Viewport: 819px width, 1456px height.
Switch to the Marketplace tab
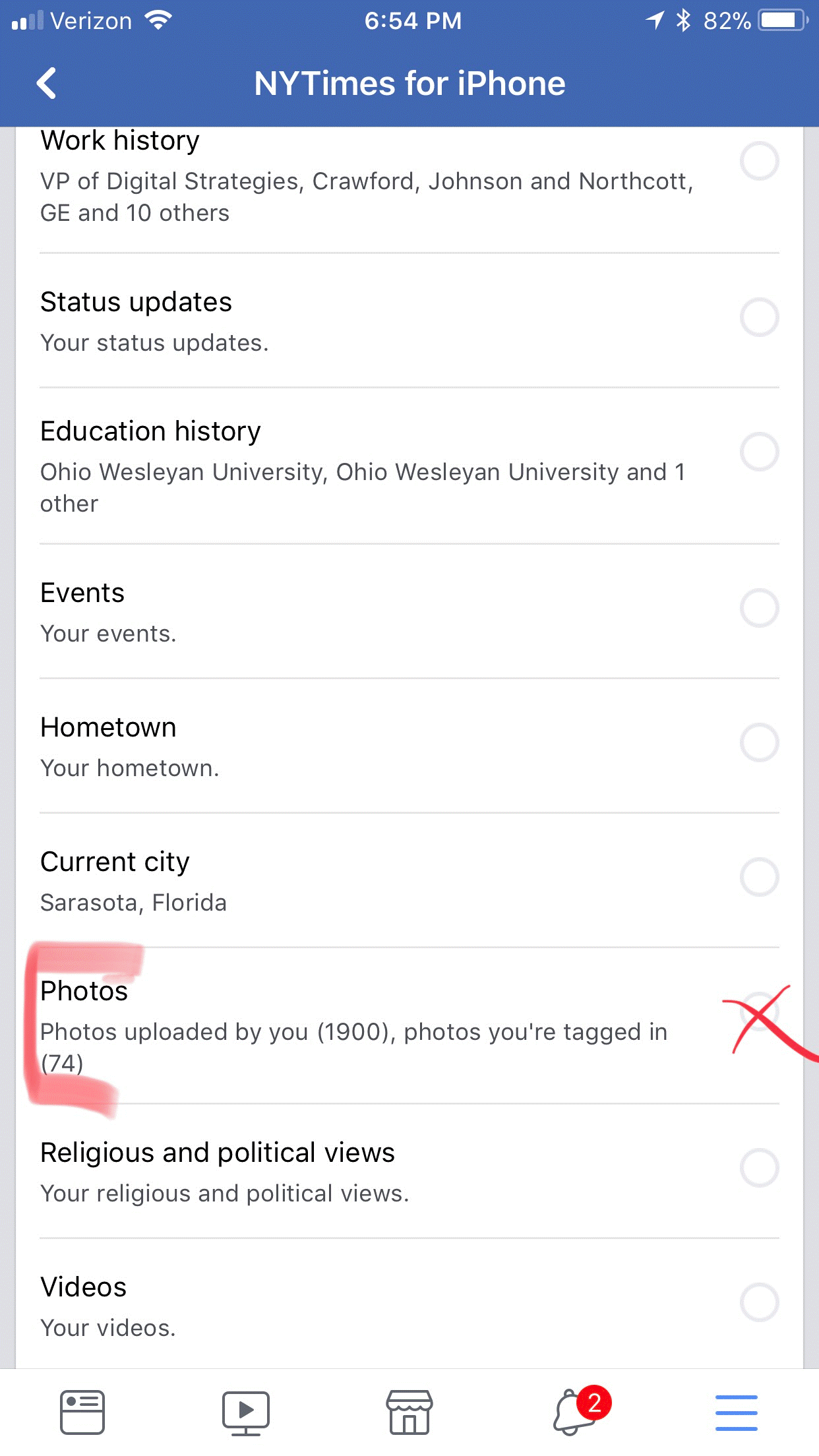click(409, 1412)
